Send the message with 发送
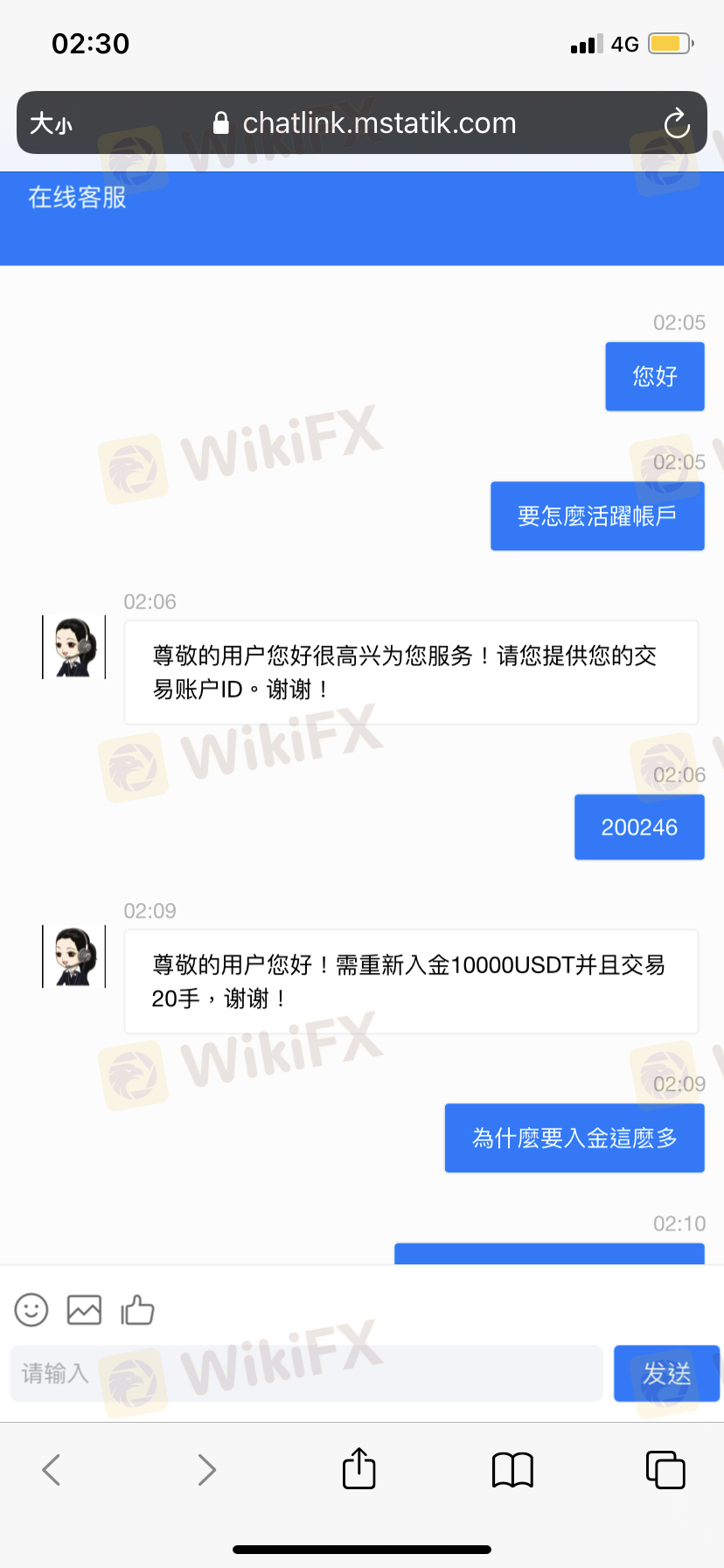This screenshot has height=1568, width=724. tap(667, 1373)
